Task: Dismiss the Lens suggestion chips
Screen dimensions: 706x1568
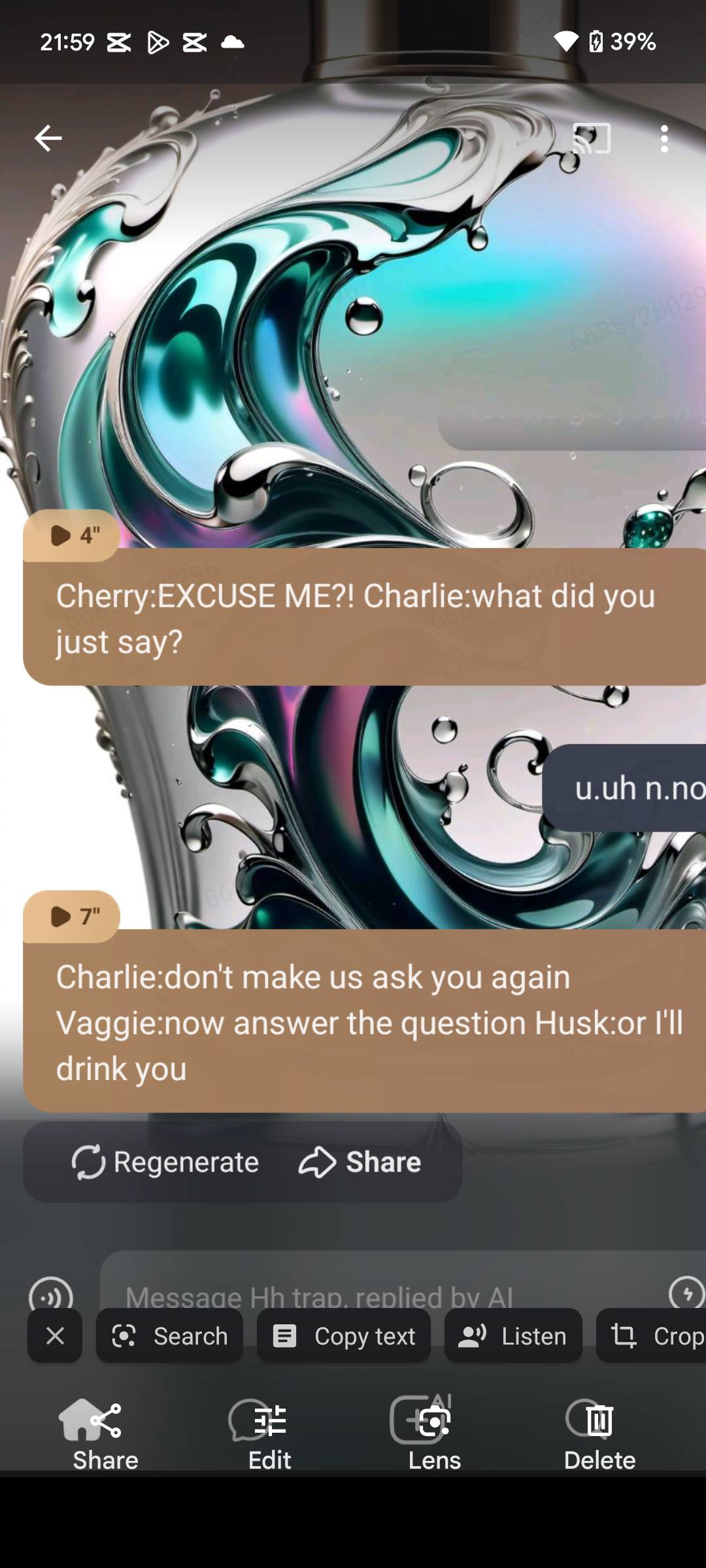Action: coord(55,1336)
